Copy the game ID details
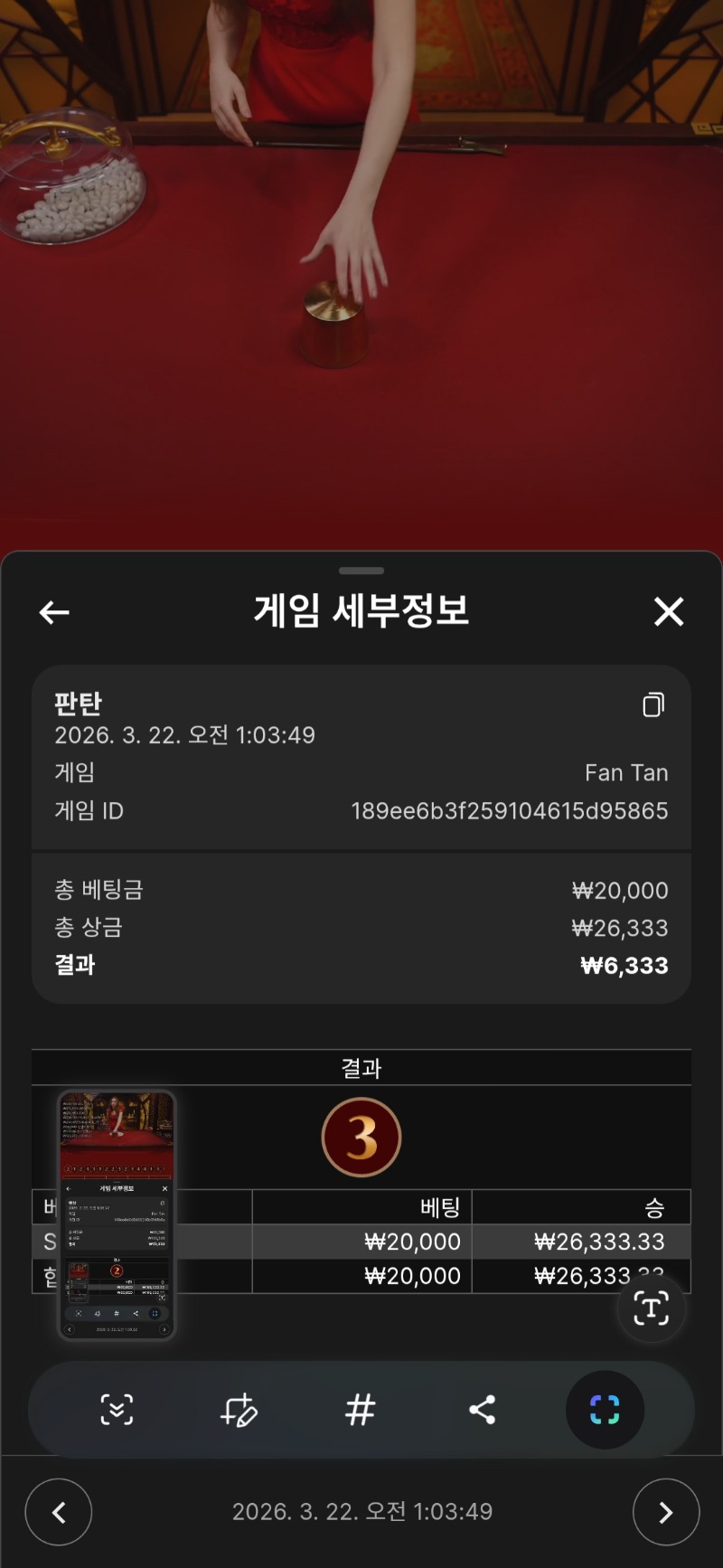The width and height of the screenshot is (723, 1568). click(653, 704)
